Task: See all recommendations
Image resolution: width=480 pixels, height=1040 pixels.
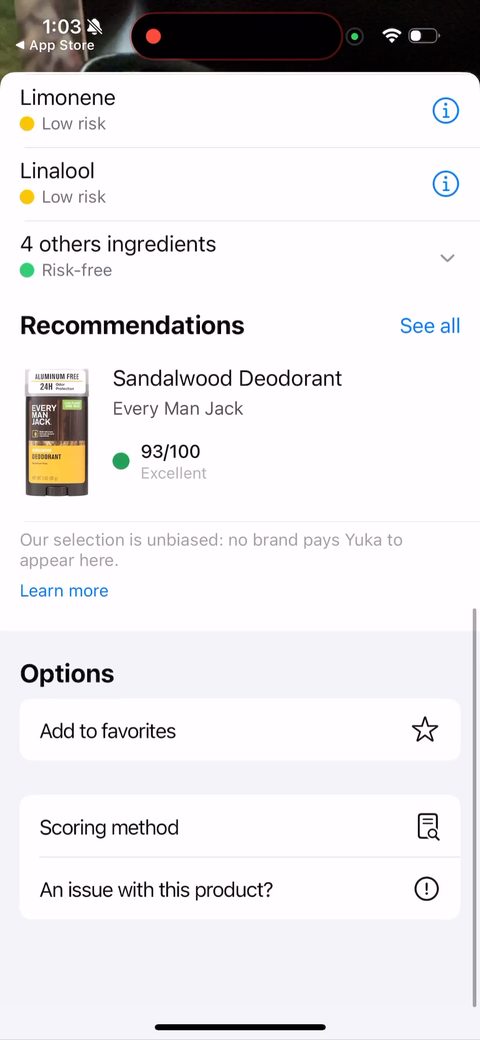Action: point(430,326)
